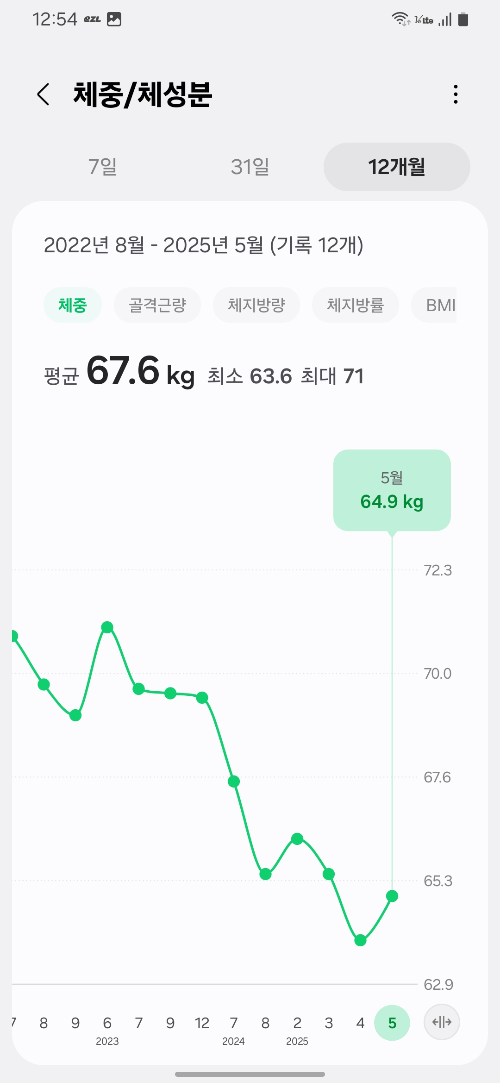
Task: Select the highlighted month 5
Action: (x=392, y=1023)
